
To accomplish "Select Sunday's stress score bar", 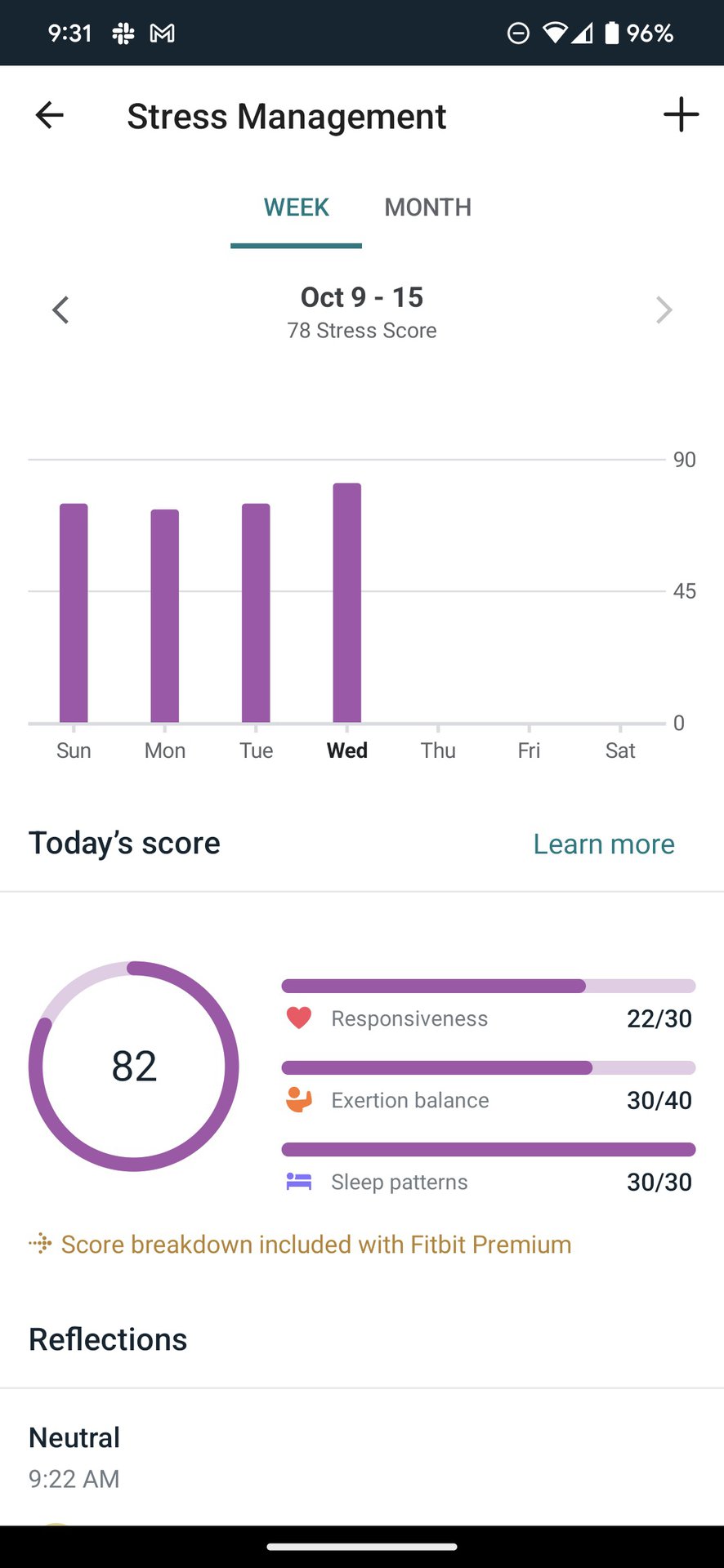I will click(74, 612).
